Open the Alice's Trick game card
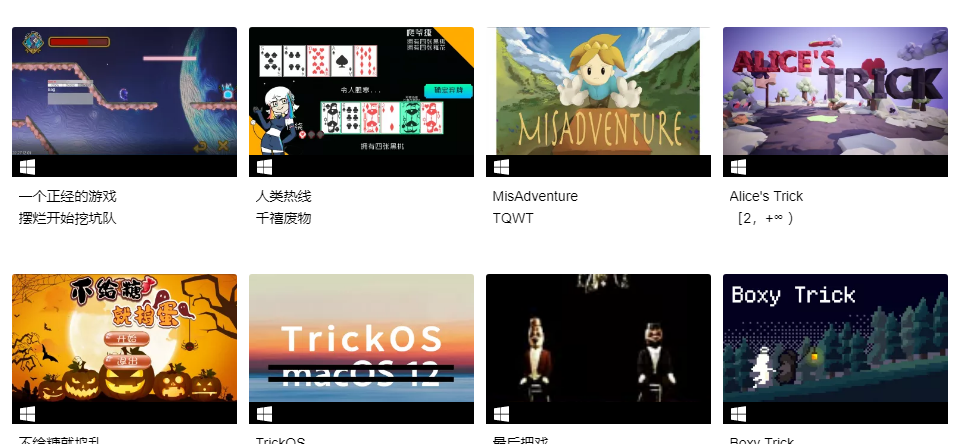The image size is (964, 444). (835, 92)
